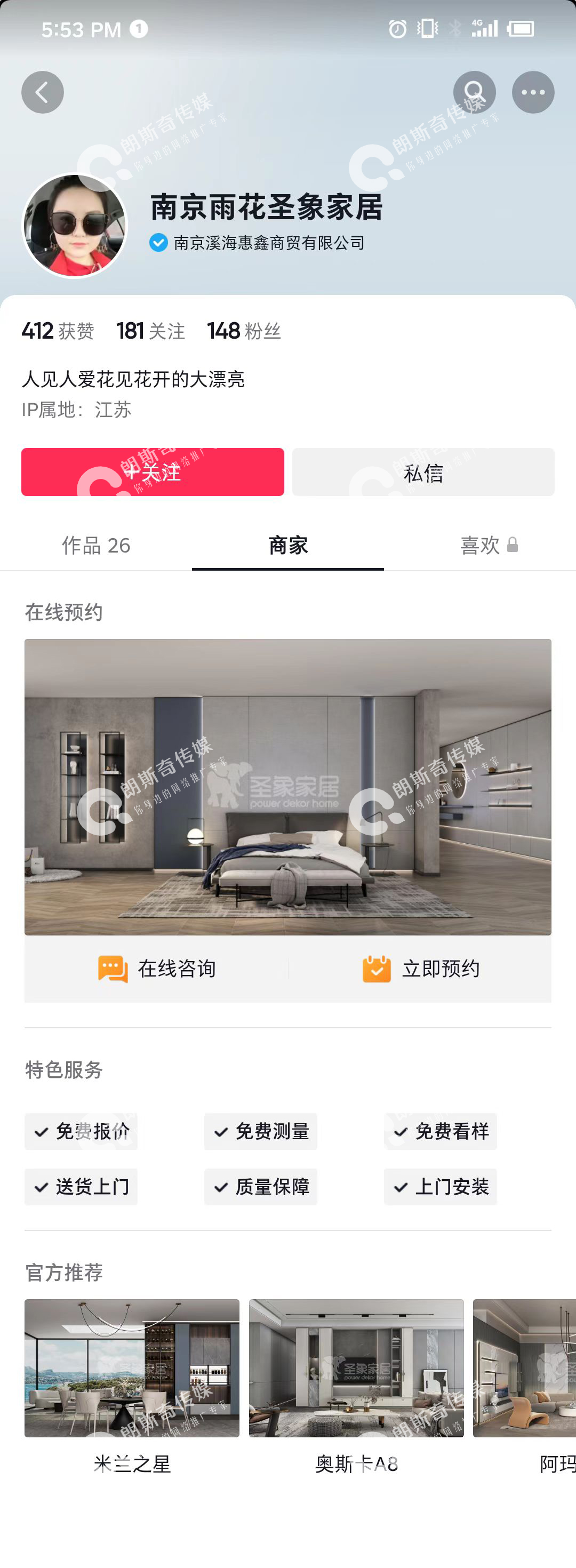The width and height of the screenshot is (576, 1568).
Task: Switch to the 喜欢 tab
Action: (x=481, y=546)
